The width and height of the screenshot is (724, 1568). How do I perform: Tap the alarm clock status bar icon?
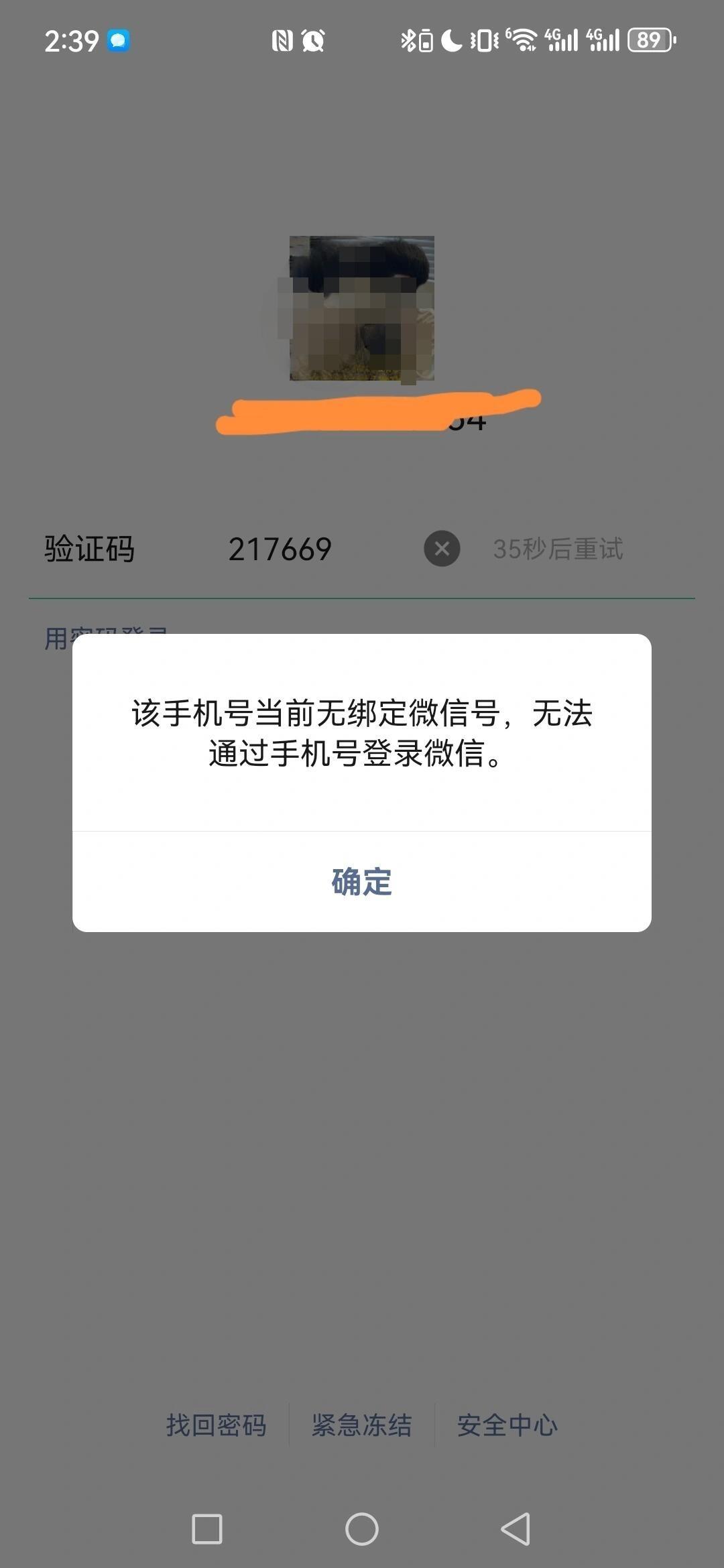(314, 40)
